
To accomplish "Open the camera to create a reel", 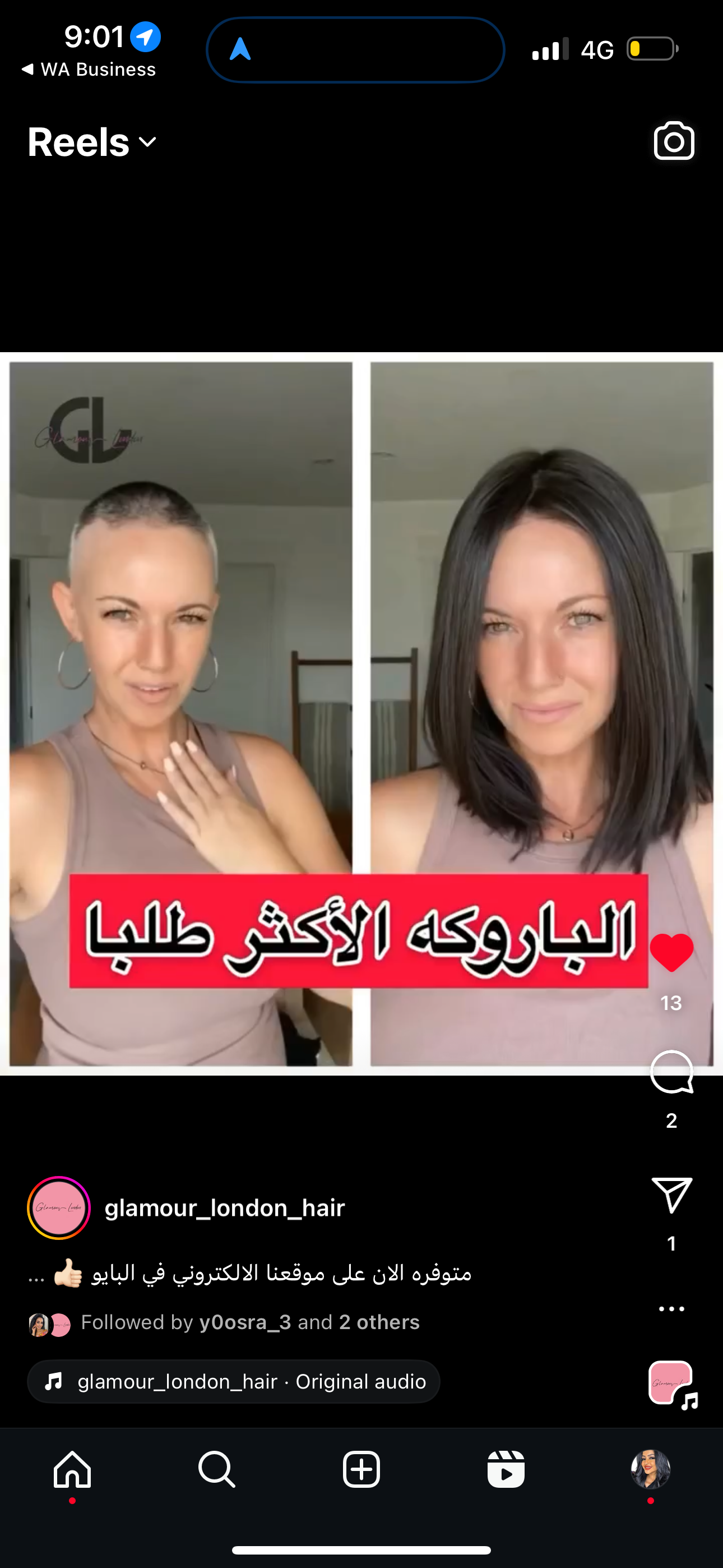I will coord(674,141).
